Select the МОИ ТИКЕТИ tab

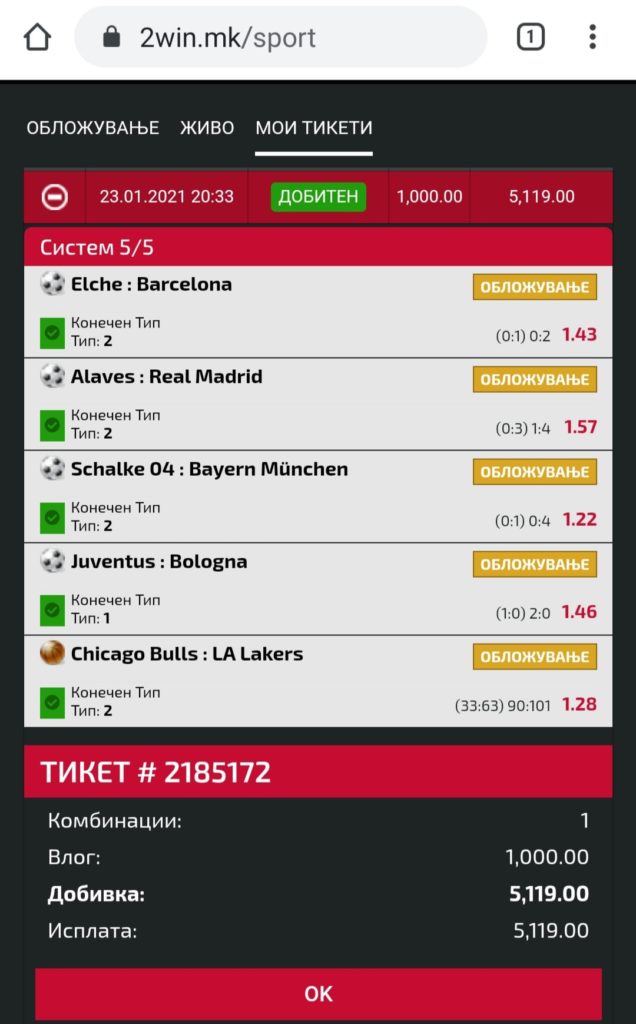[314, 128]
